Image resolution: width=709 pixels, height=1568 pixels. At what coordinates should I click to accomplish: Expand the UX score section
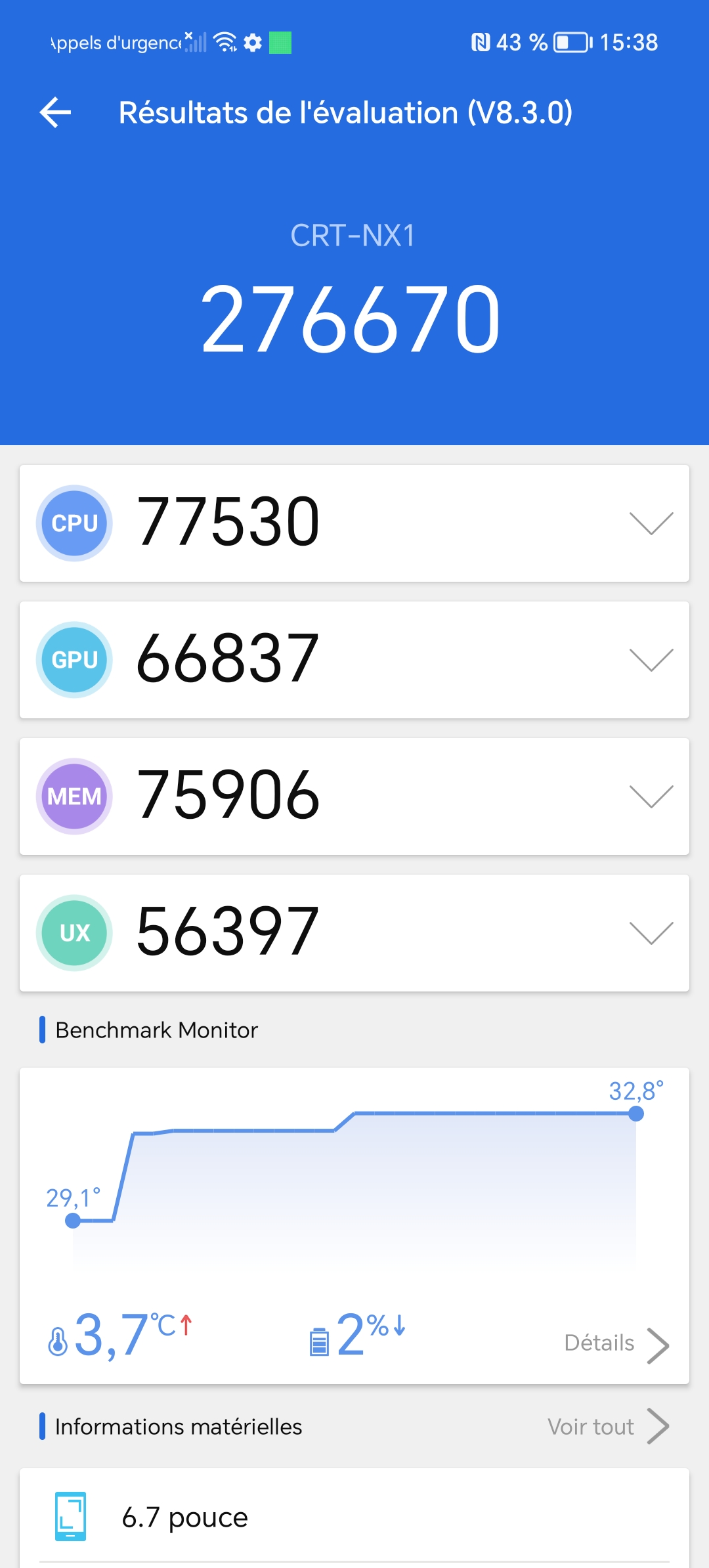click(x=651, y=933)
